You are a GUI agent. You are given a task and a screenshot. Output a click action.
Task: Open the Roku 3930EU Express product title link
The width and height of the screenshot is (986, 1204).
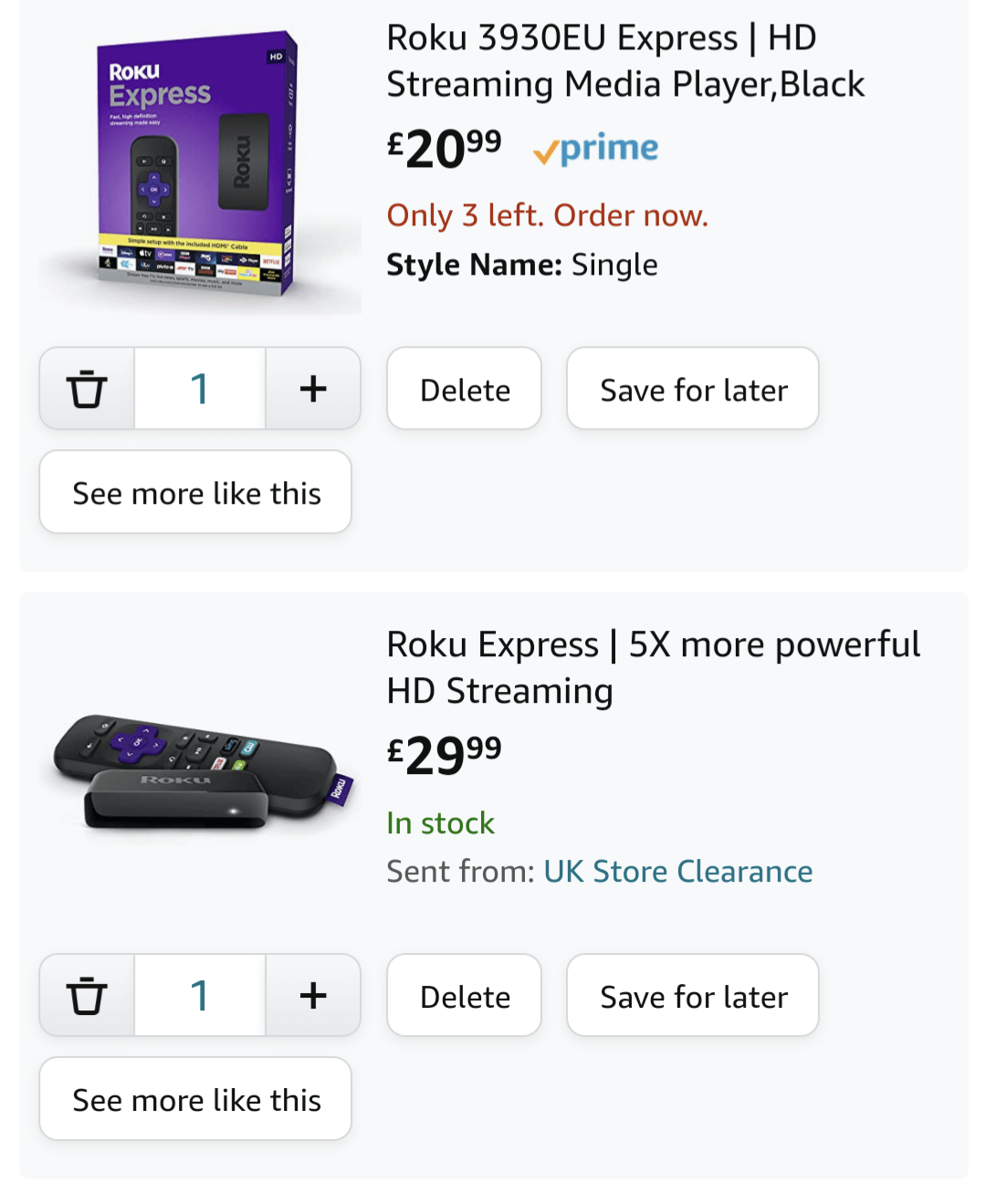click(625, 60)
